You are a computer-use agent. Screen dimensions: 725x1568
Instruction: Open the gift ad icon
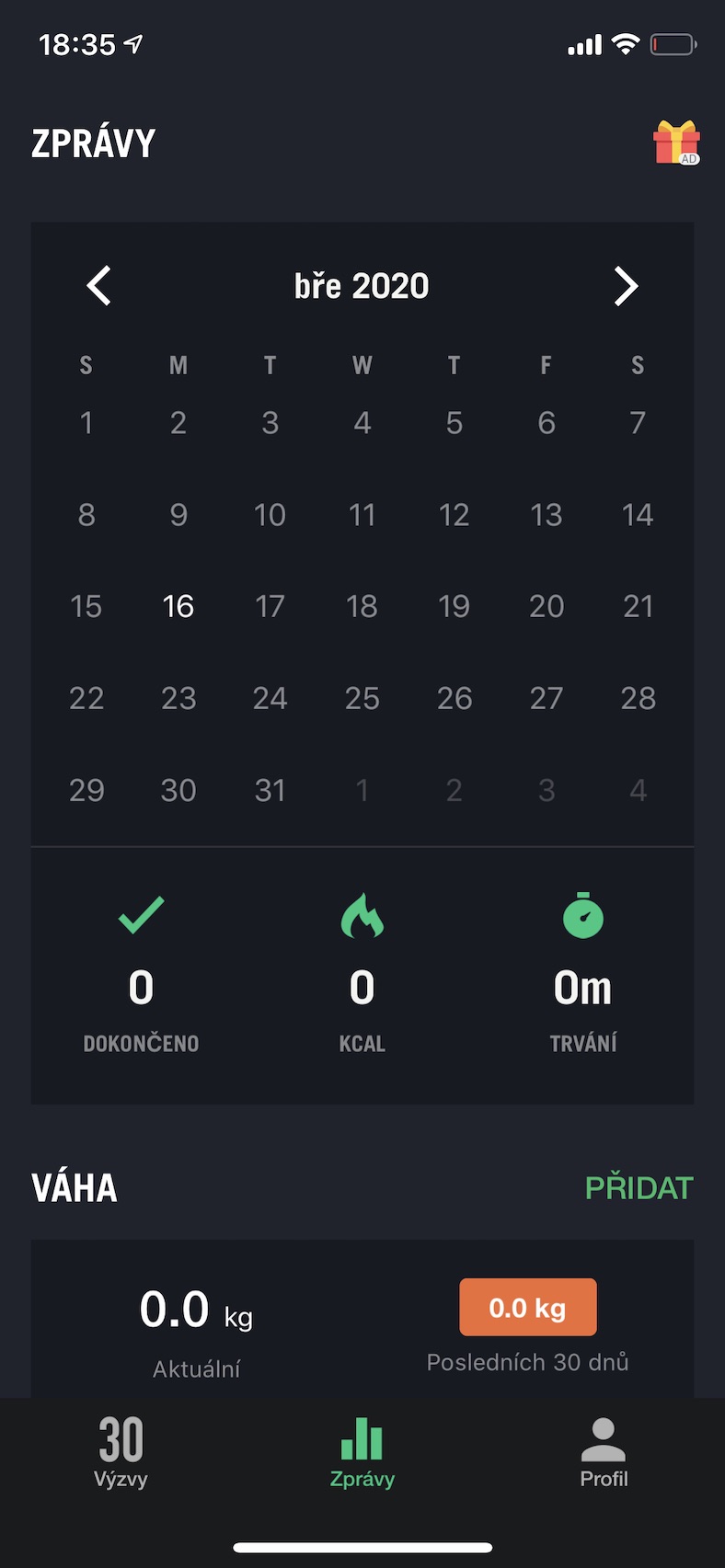(x=676, y=143)
